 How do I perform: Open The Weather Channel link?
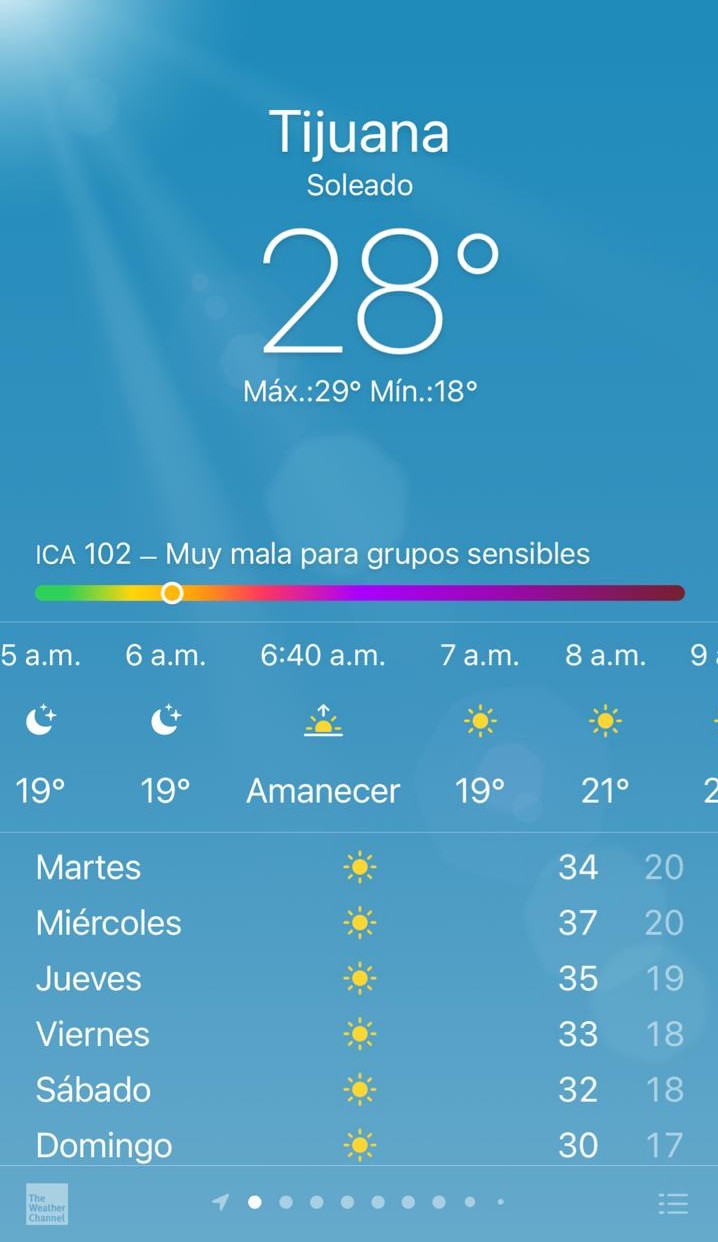47,1204
